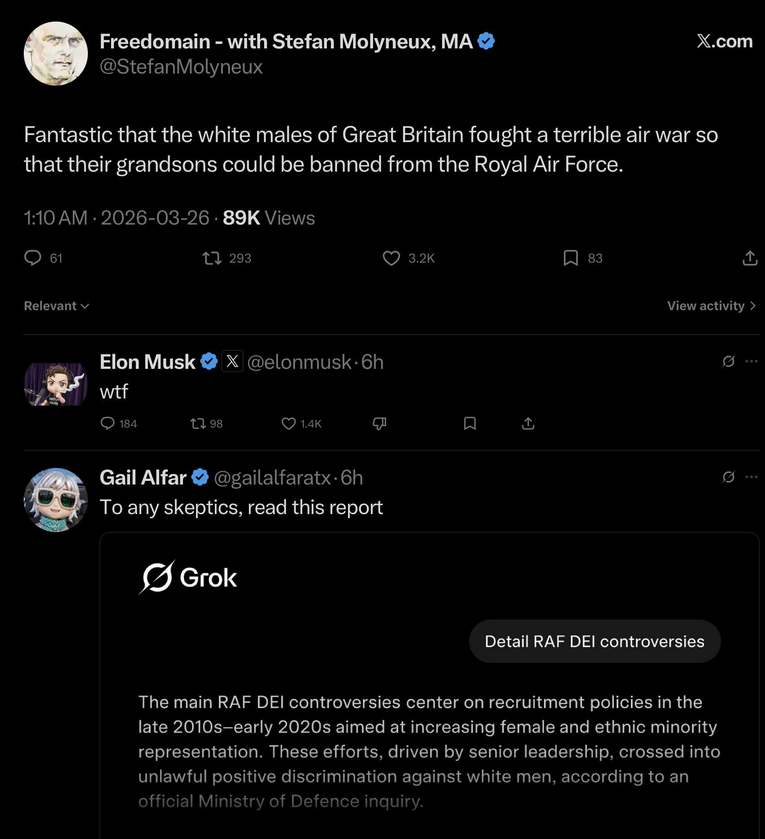Ask Grok about Elon Musk's reply
The image size is (765, 839).
click(729, 362)
